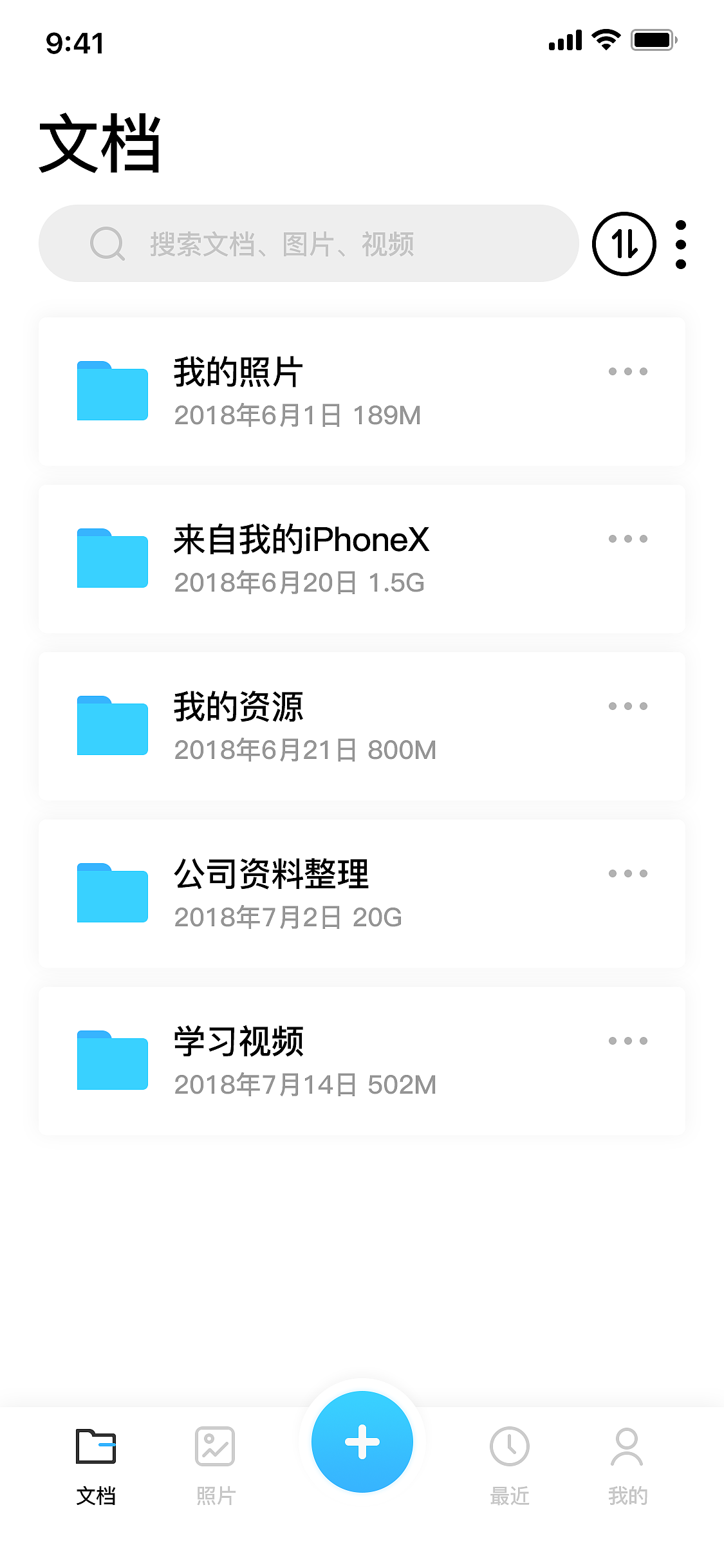Image resolution: width=724 pixels, height=1568 pixels.
Task: Click inside the 搜索文档、图片、视频 search field
Action: coord(309,244)
